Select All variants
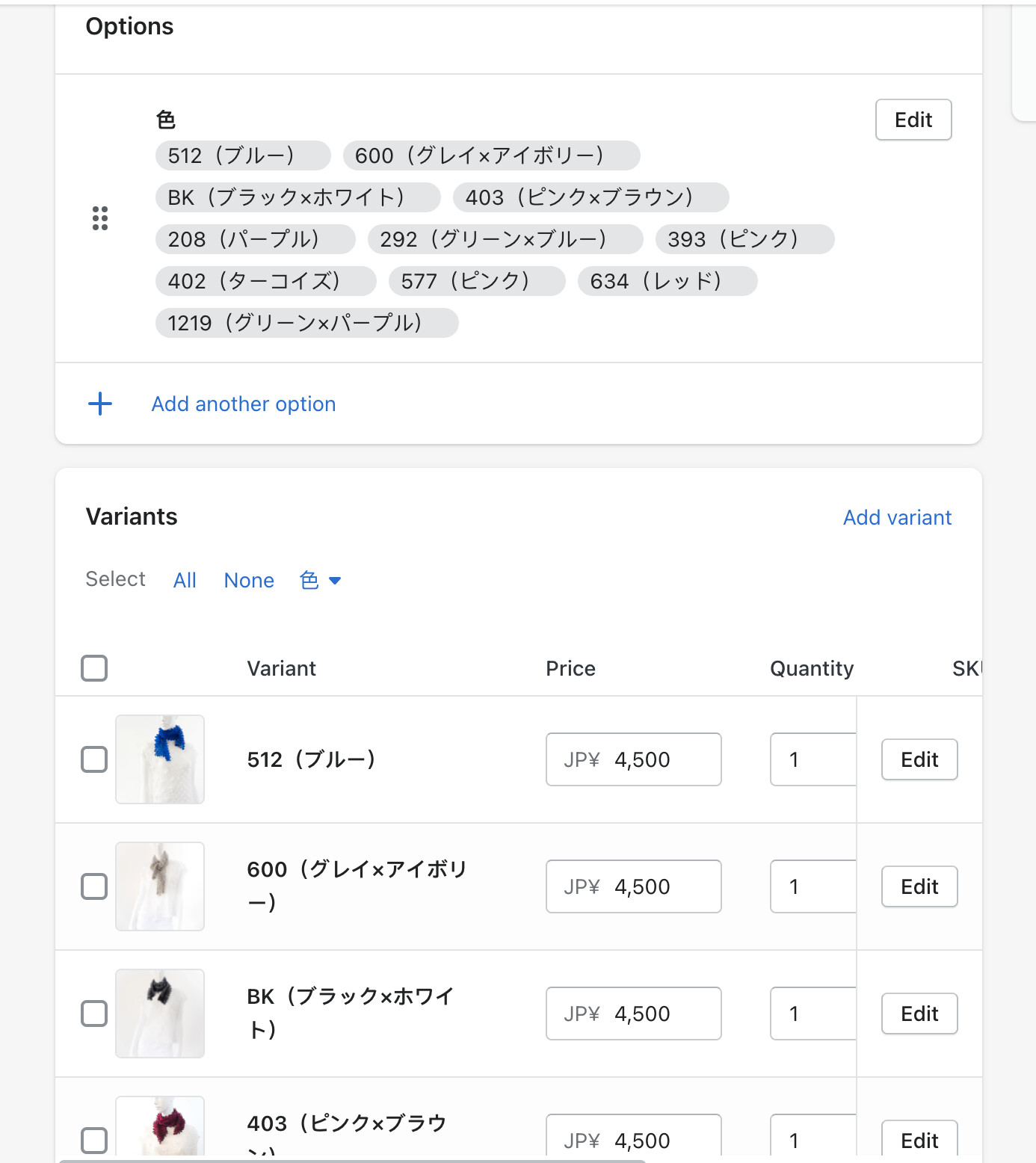1036x1163 pixels. click(x=185, y=580)
